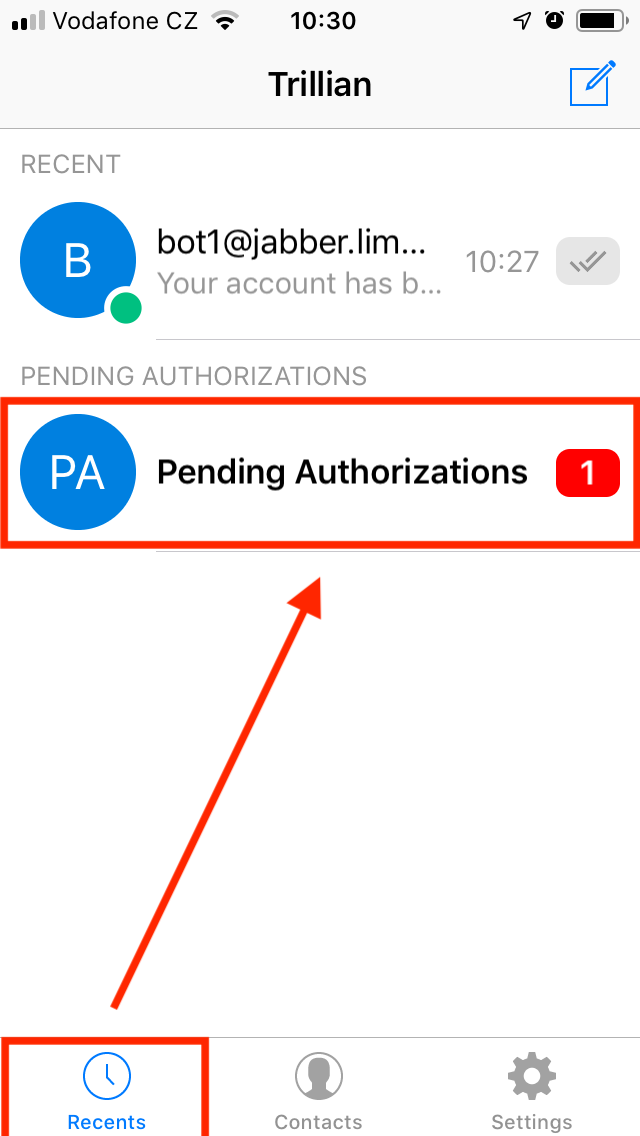Open the chat with bot1@jabber
This screenshot has height=1136, width=640.
[x=320, y=261]
